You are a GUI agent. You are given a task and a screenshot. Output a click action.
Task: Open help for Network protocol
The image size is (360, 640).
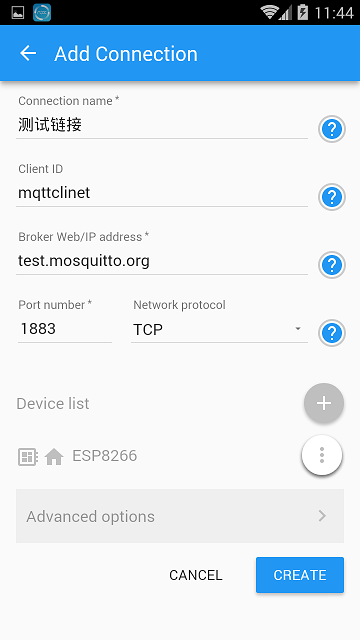(332, 333)
